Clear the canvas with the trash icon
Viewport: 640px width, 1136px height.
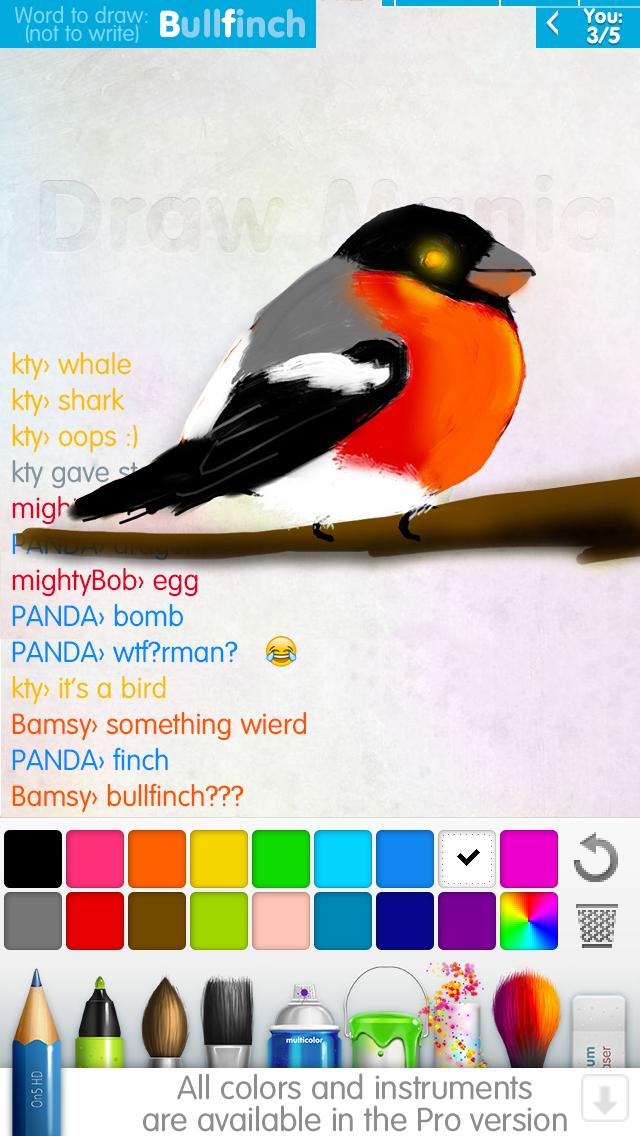tap(596, 924)
